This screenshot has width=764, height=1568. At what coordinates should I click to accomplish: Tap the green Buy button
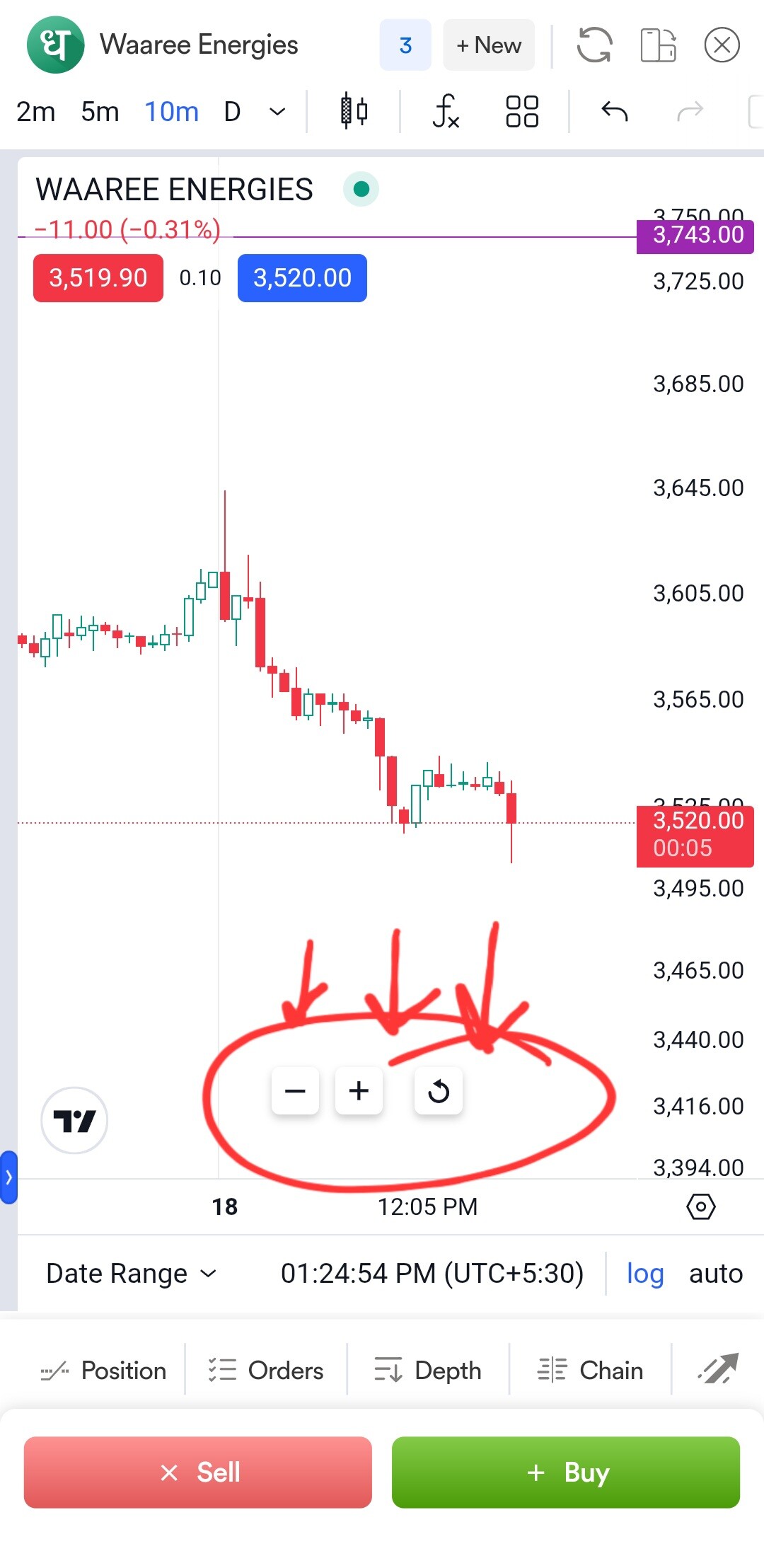click(566, 1472)
